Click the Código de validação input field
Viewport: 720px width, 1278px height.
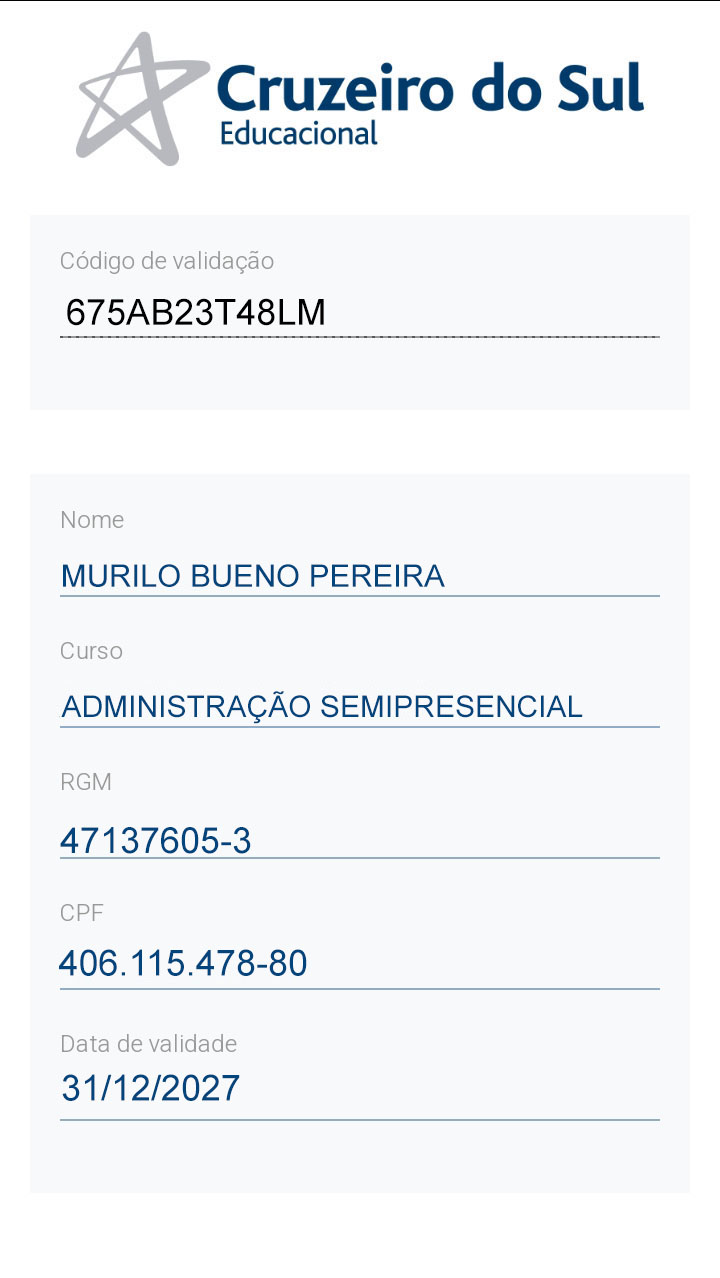(x=360, y=312)
